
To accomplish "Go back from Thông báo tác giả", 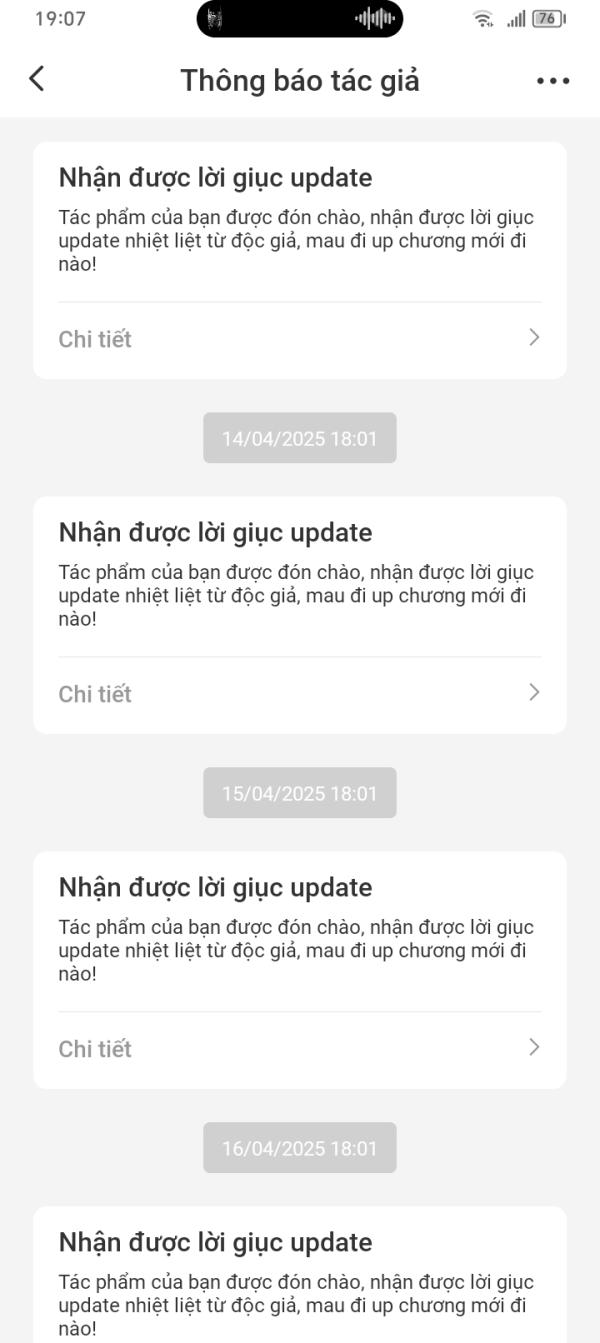I will (37, 79).
